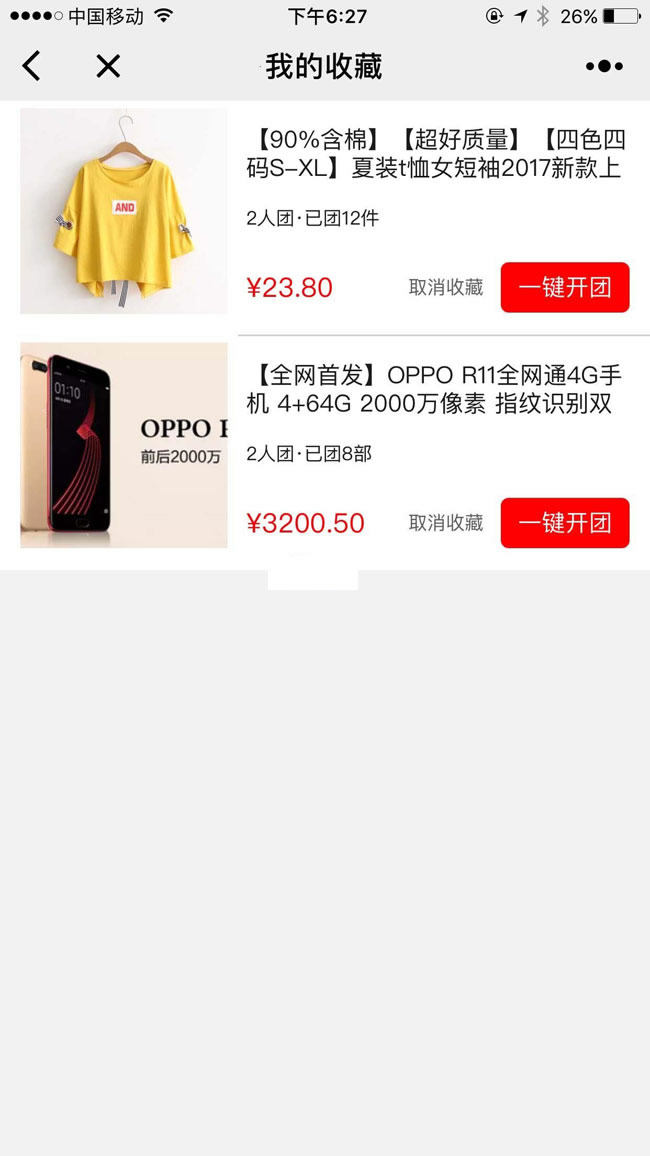Screen dimensions: 650x1156
Task: Start 一键开团 for the yellow T-shirt
Action: [x=565, y=288]
